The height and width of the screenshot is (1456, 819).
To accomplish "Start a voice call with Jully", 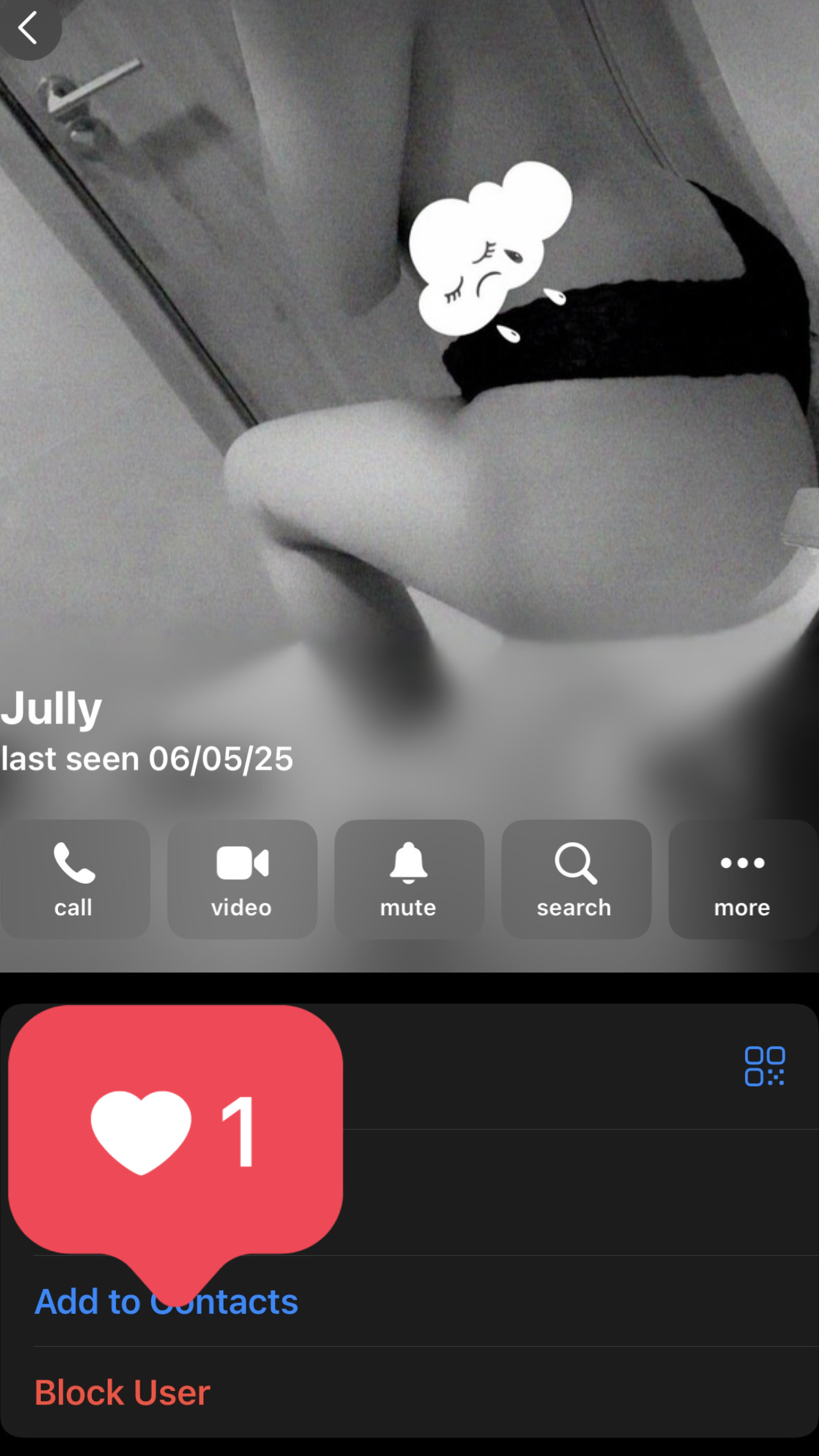I will [74, 878].
